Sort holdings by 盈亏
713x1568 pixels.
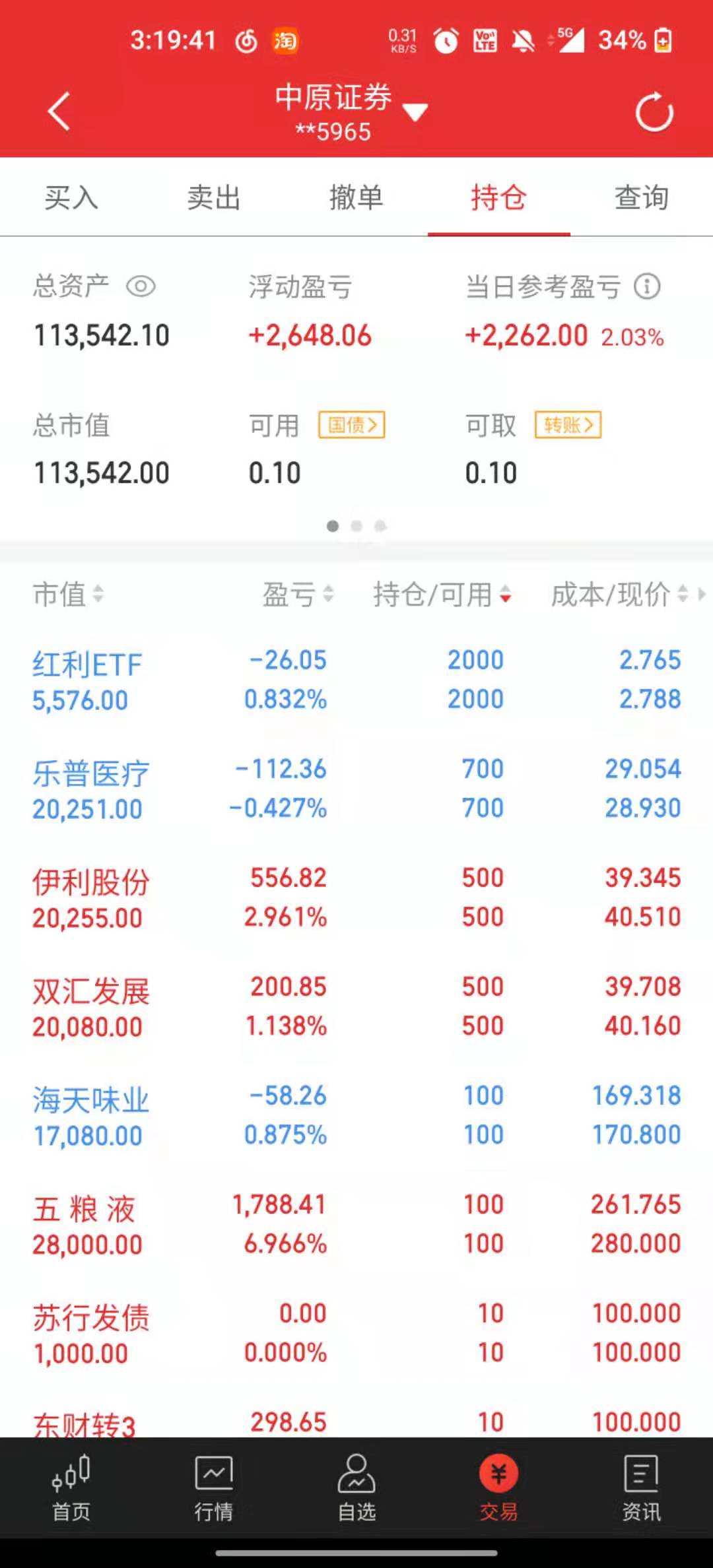click(298, 594)
